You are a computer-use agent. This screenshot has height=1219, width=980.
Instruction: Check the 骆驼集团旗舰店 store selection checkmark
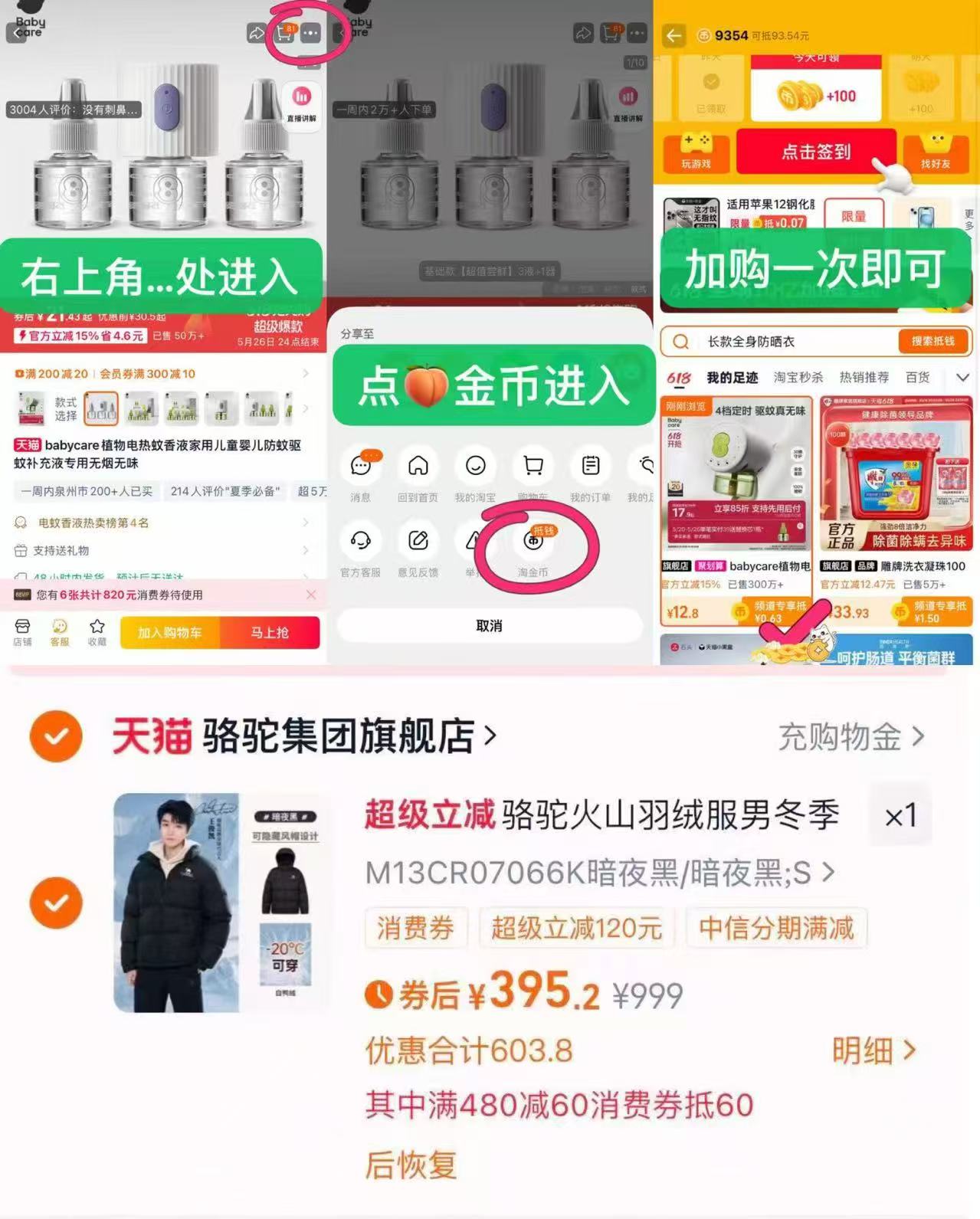pos(56,736)
